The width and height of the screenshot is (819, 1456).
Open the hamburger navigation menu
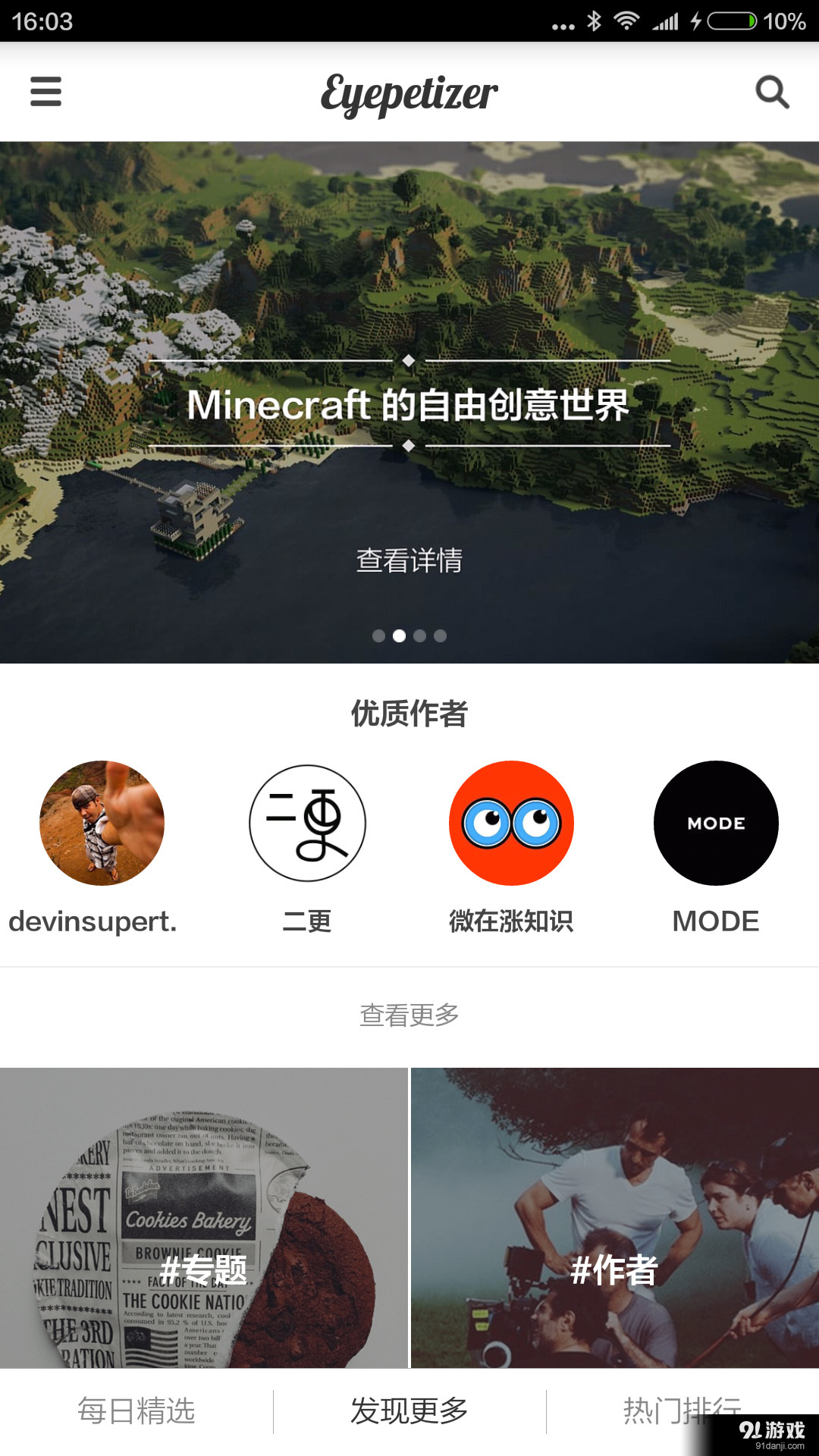point(45,92)
